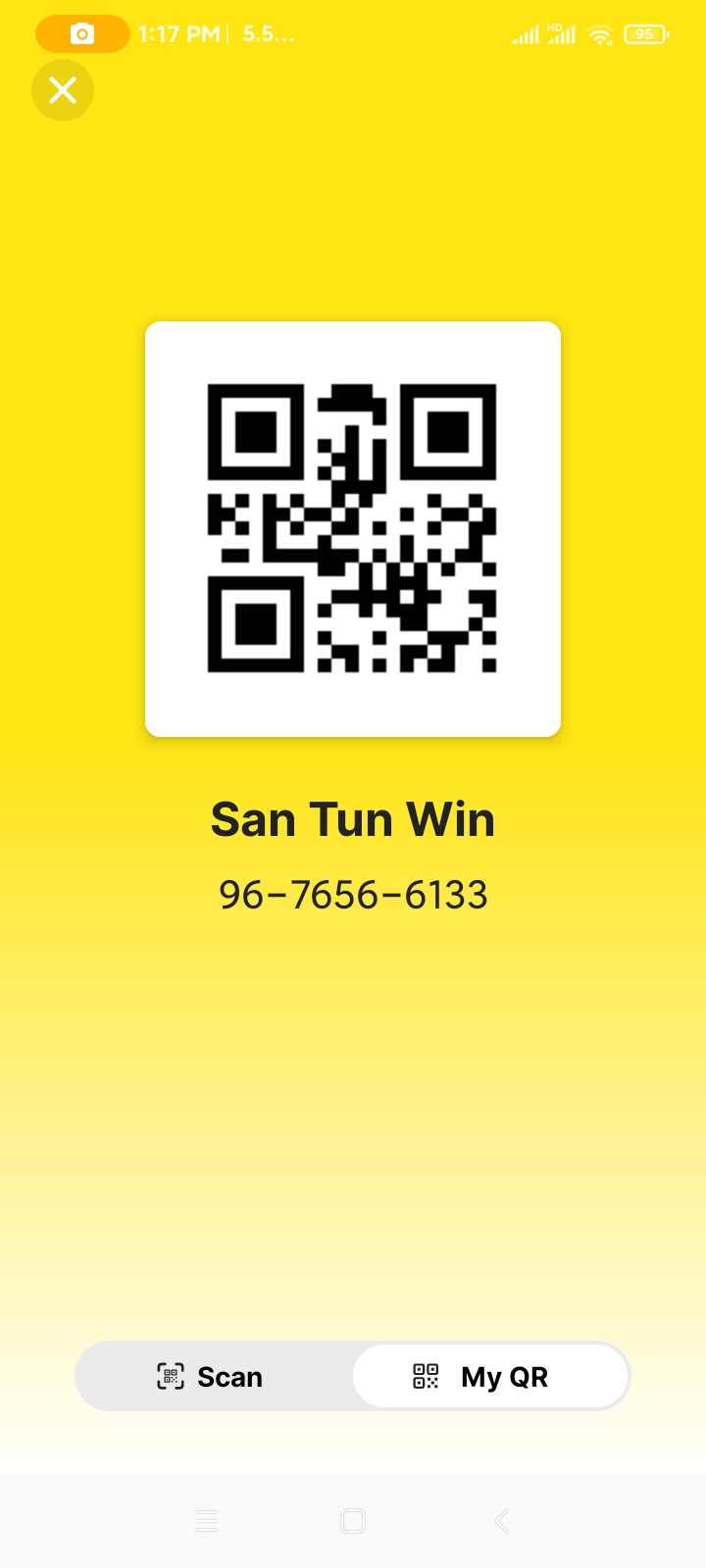Go back using the system back button
Image resolution: width=706 pixels, height=1568 pixels.
pyautogui.click(x=501, y=1521)
